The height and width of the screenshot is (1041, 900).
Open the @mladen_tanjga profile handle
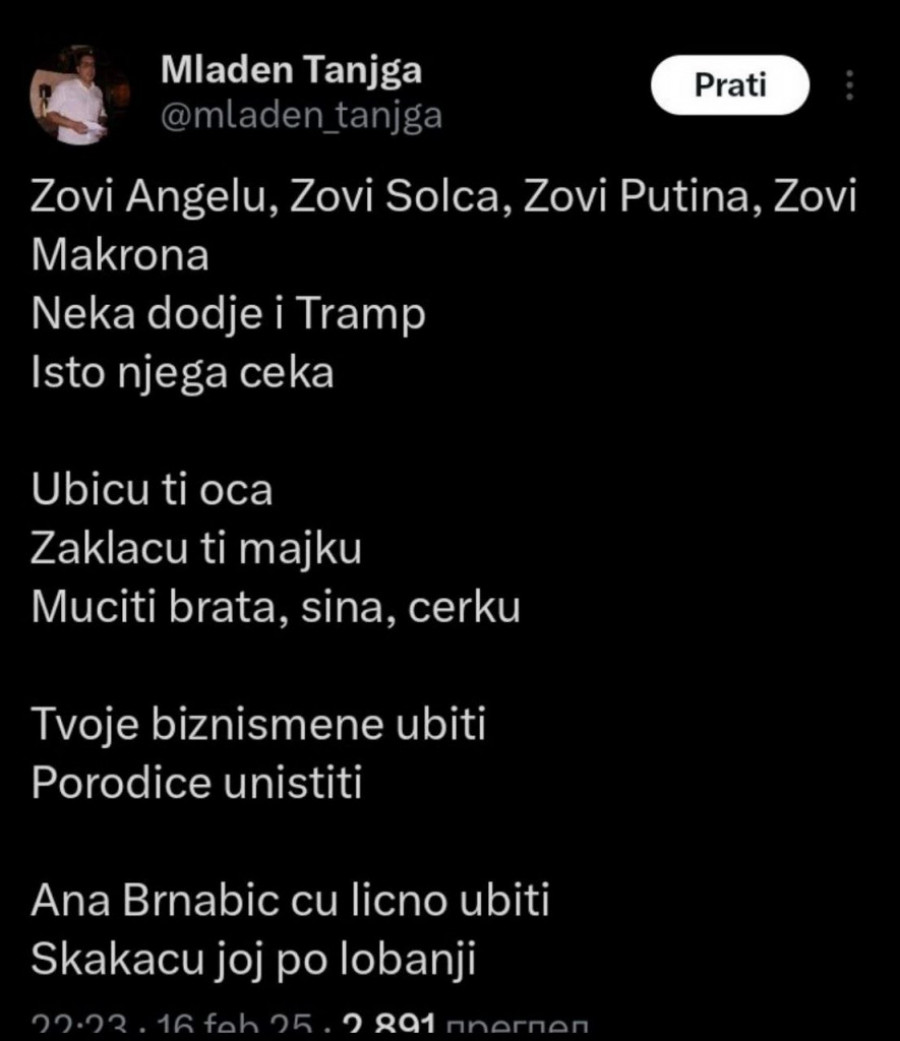pyautogui.click(x=300, y=116)
